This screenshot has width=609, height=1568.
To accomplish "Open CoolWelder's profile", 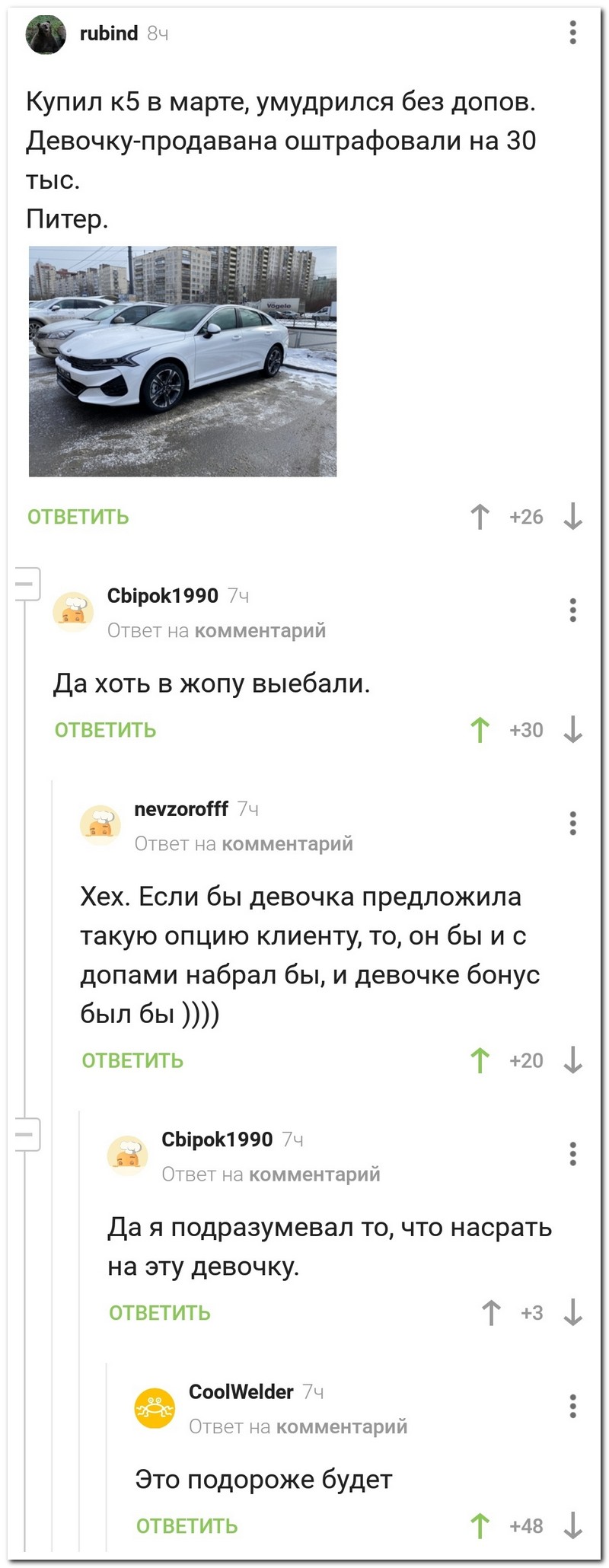I will pyautogui.click(x=241, y=1392).
